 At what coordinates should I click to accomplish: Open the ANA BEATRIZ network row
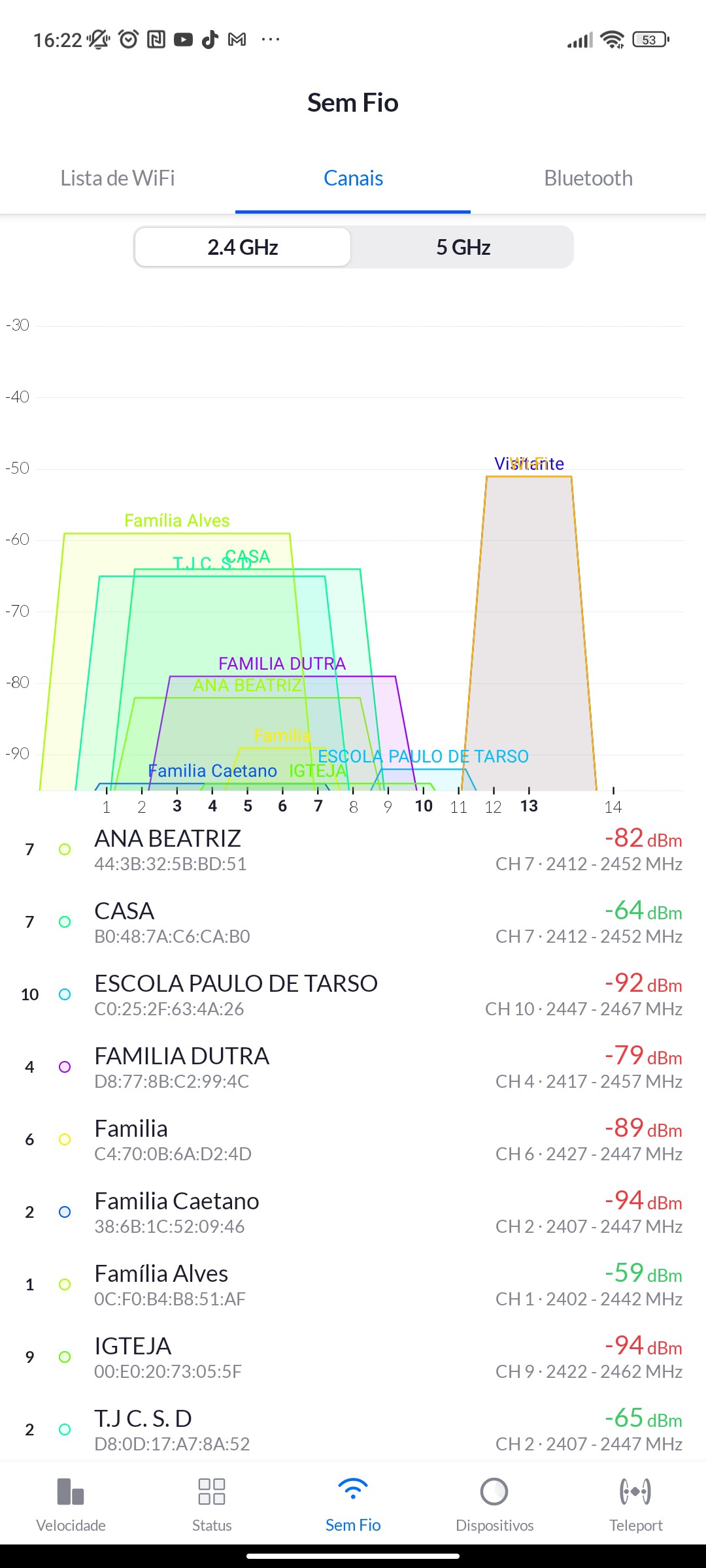click(353, 849)
